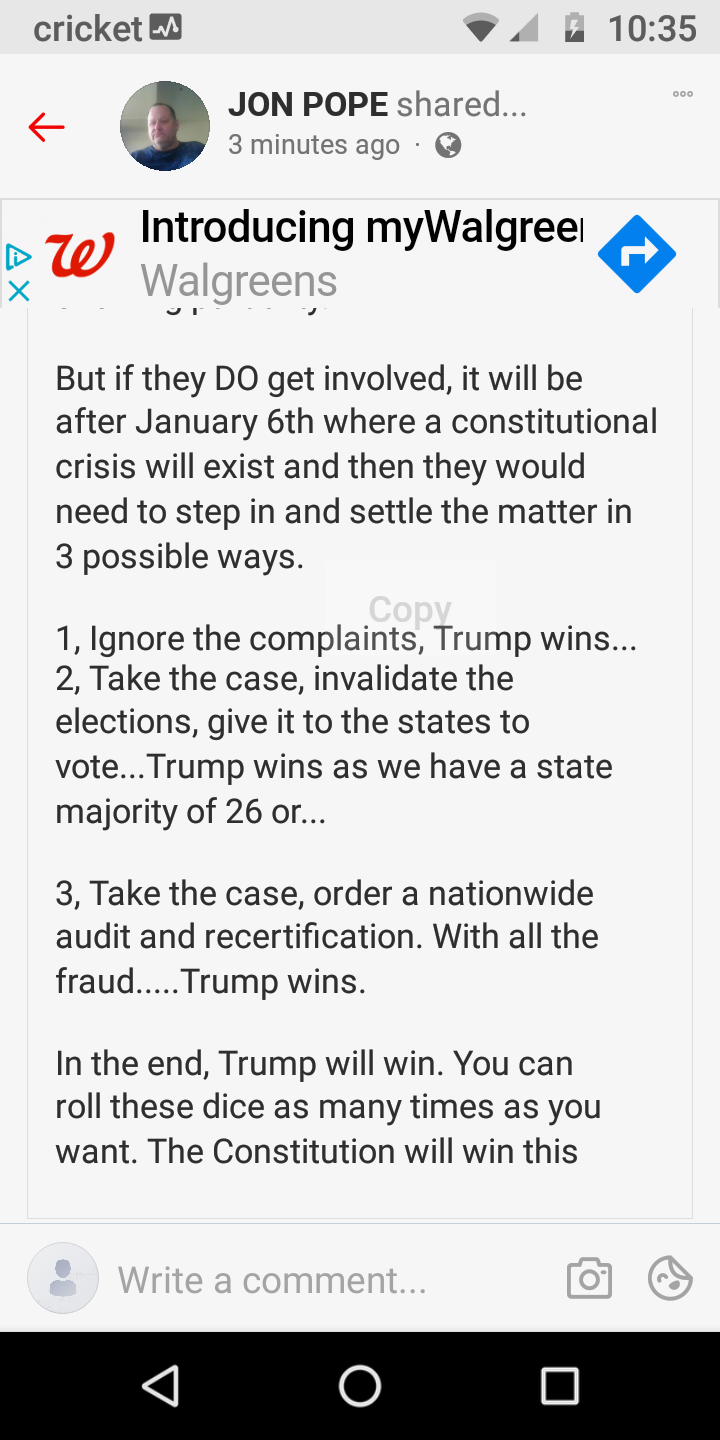
Task: Tap the system home button
Action: coord(360,1386)
